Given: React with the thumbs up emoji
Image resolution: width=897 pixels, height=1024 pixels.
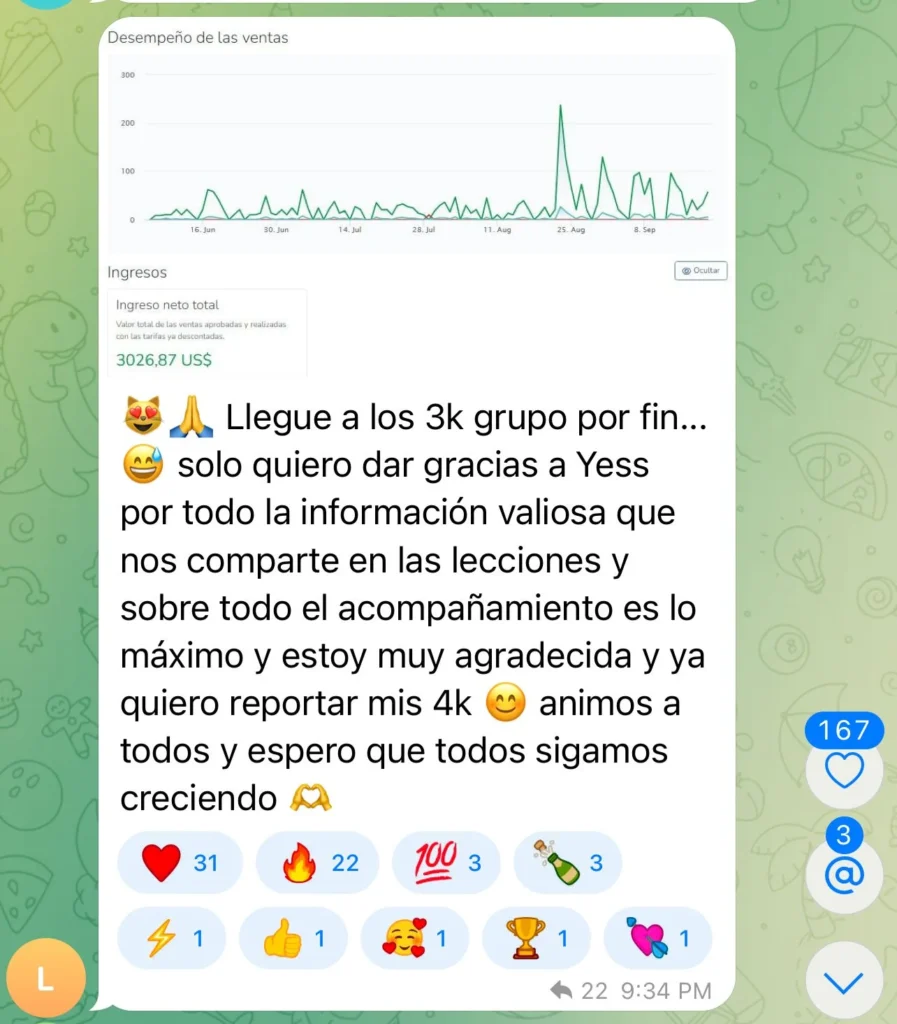Looking at the screenshot, I should coord(294,938).
